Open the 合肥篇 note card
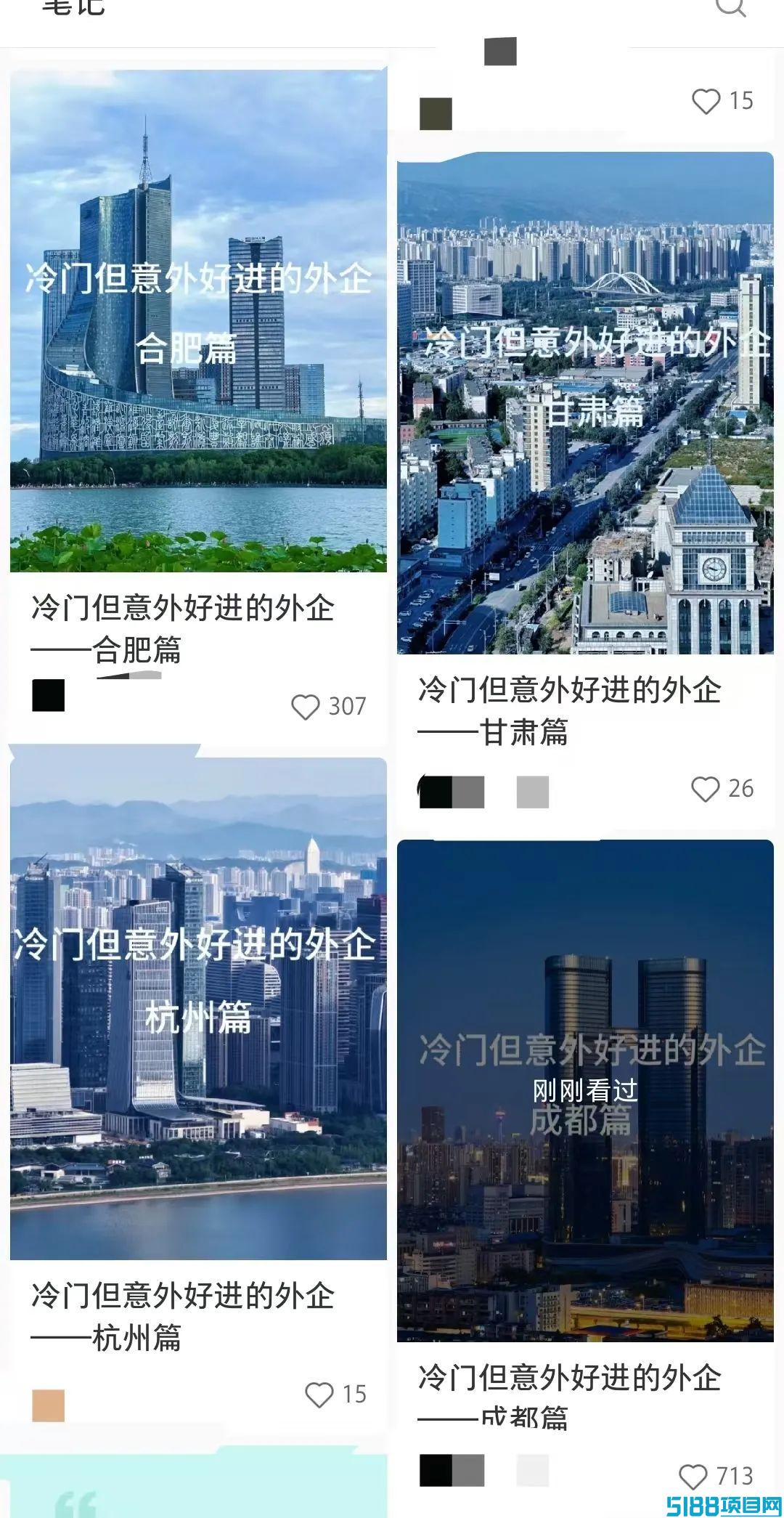784x1518 pixels. click(x=198, y=321)
